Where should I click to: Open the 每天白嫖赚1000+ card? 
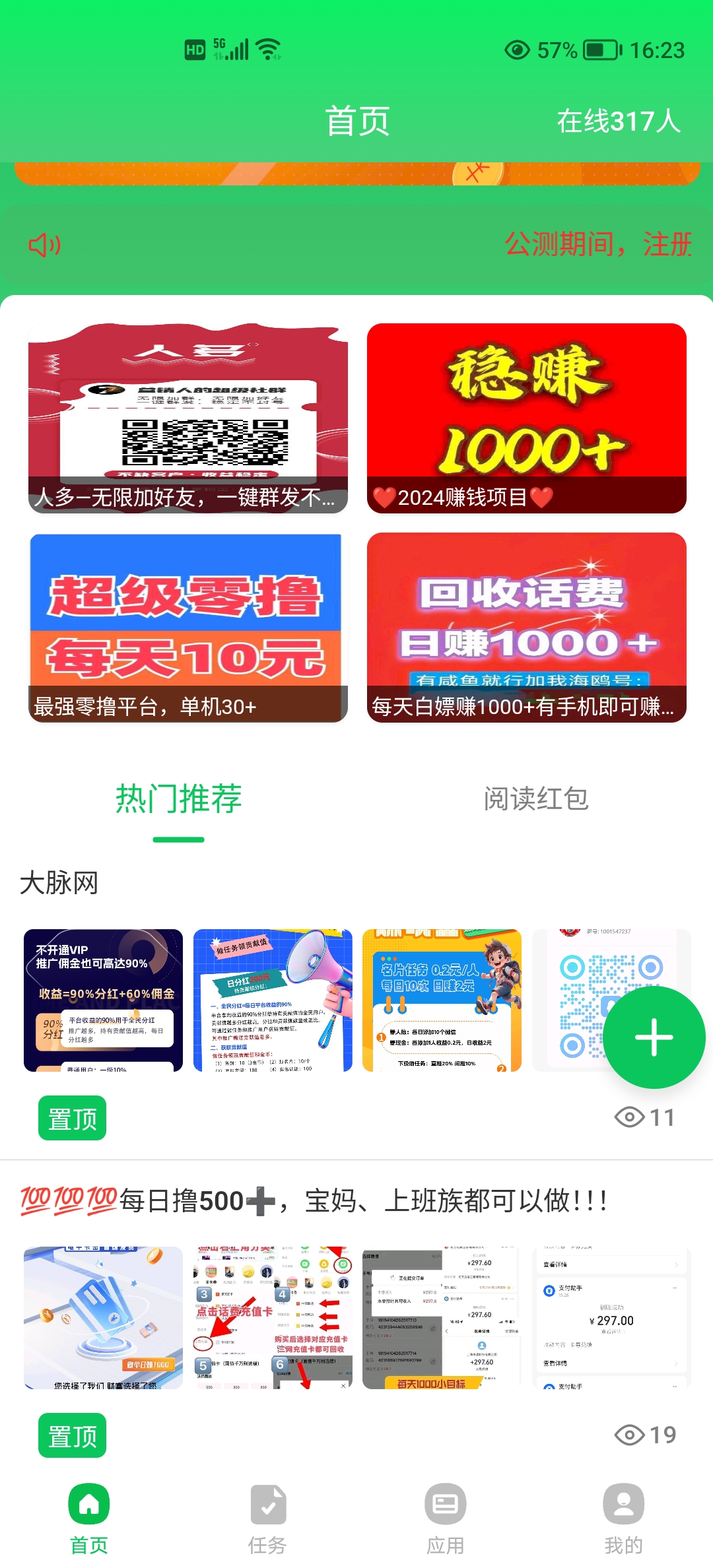coord(527,628)
